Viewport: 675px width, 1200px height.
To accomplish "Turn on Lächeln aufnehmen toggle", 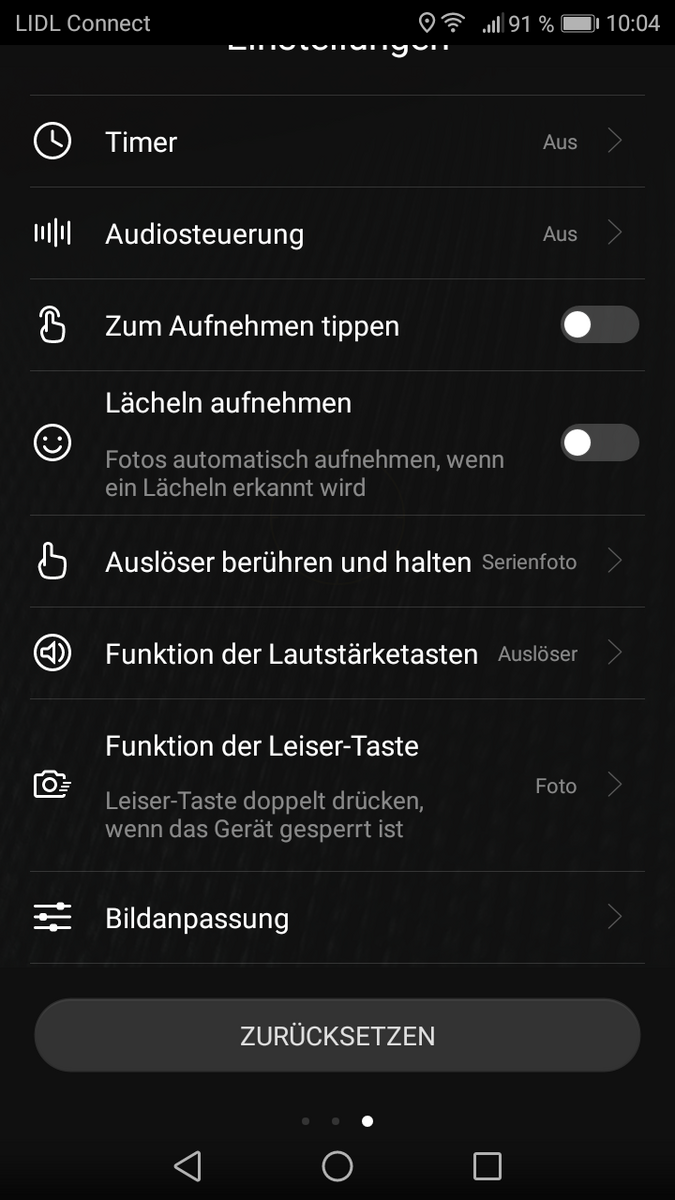I will tap(599, 443).
